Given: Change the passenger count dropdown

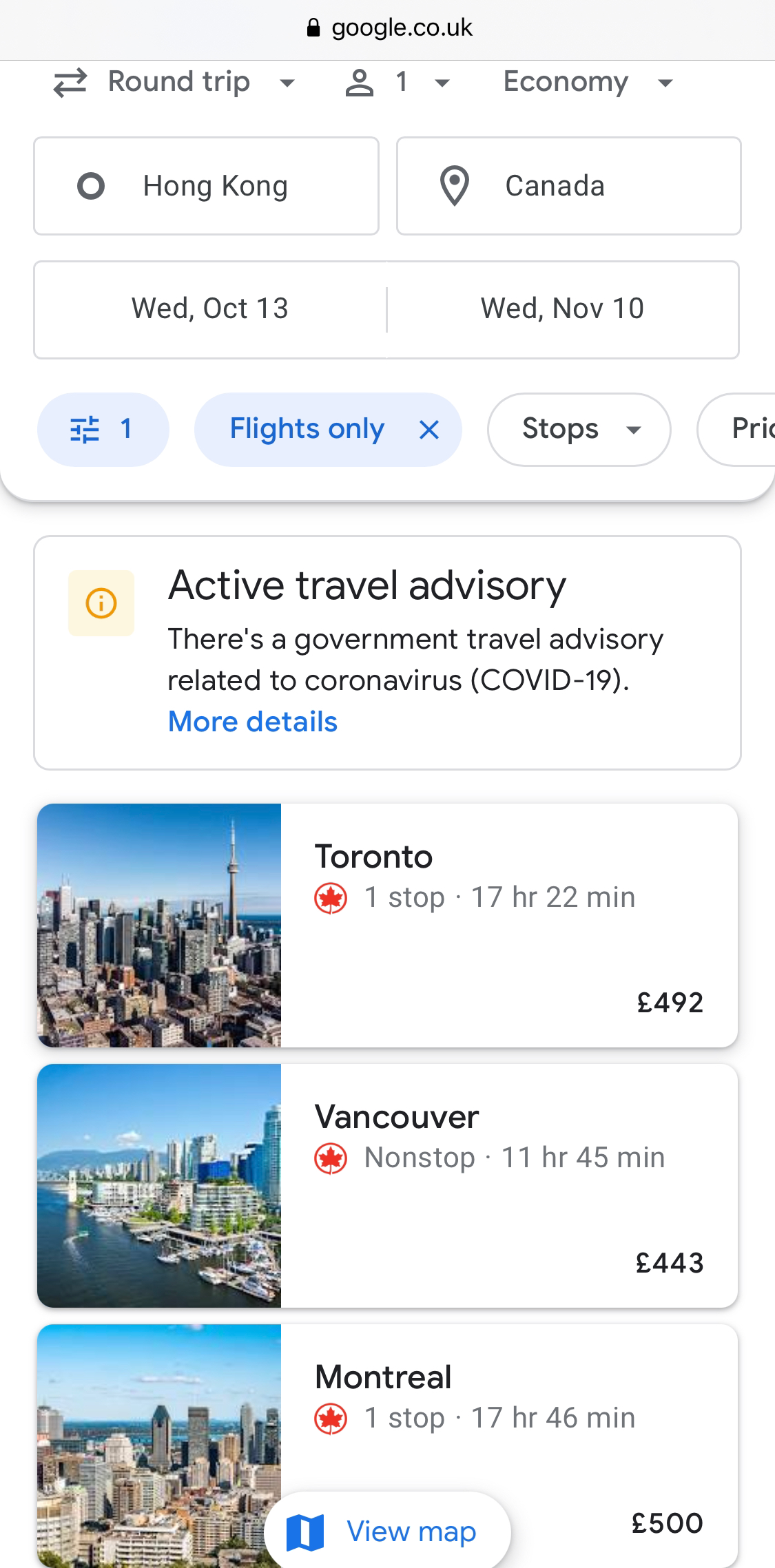Looking at the screenshot, I should [x=397, y=83].
